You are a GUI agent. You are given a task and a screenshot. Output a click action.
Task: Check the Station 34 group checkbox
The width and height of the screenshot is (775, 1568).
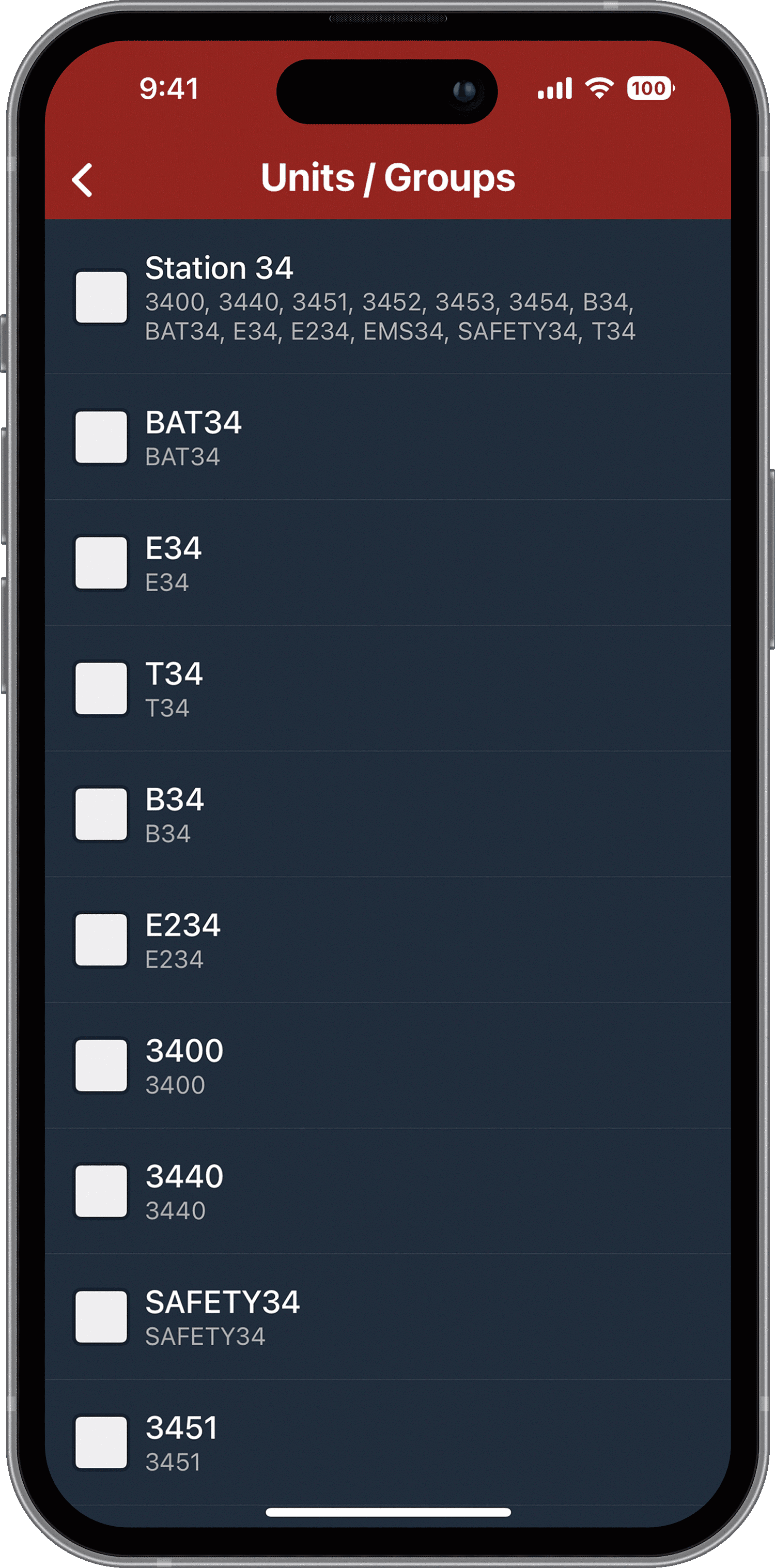tap(101, 298)
